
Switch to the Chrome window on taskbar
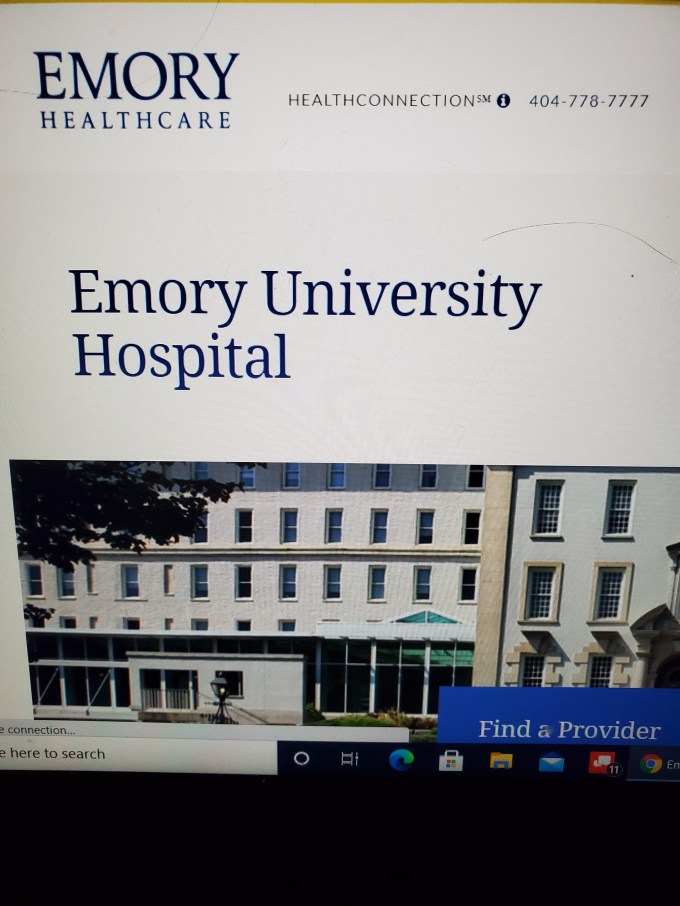[x=652, y=764]
